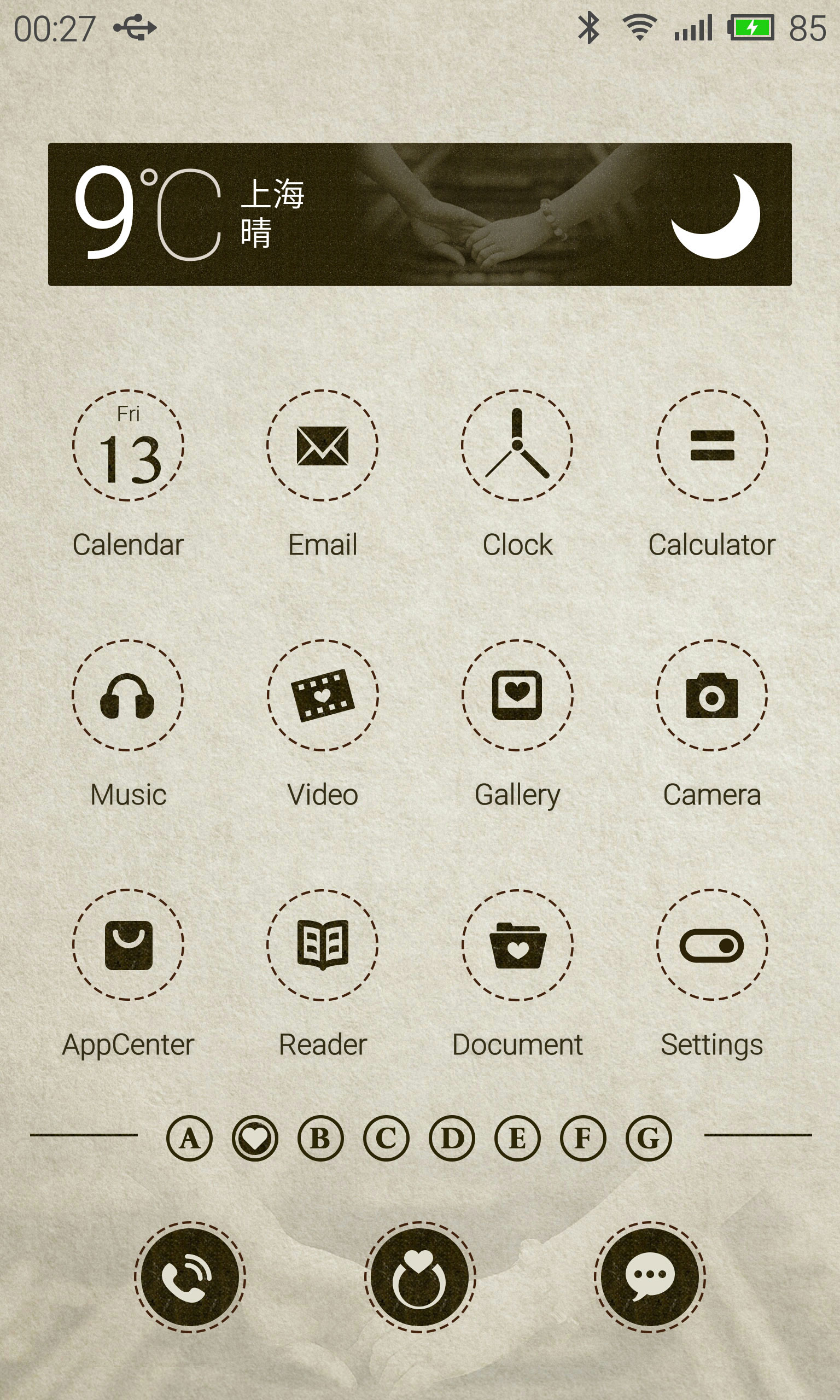Image resolution: width=840 pixels, height=1400 pixels.
Task: Open the phone dialer in the dock
Action: [190, 1277]
